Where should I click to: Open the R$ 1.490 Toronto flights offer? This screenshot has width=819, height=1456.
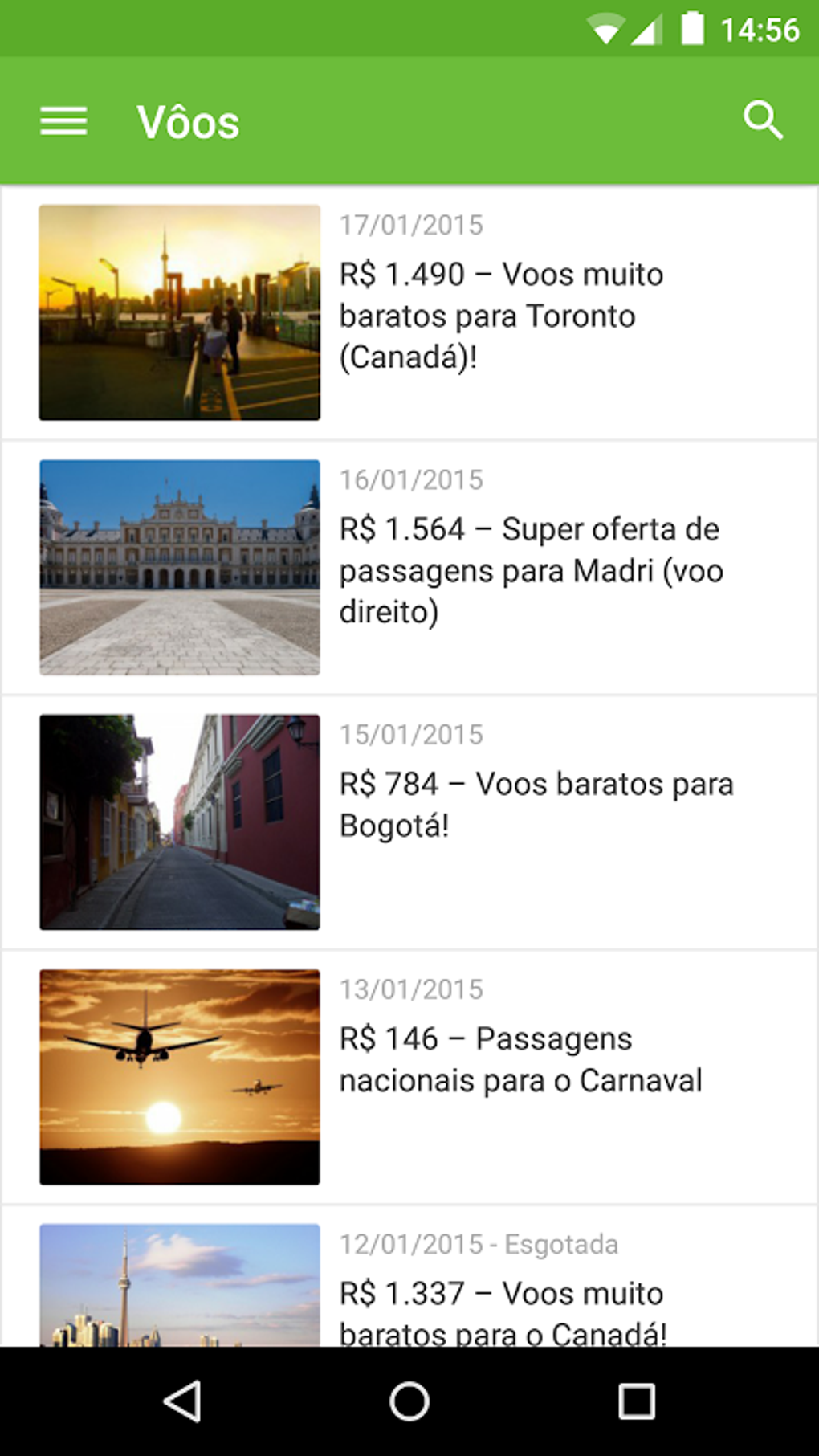[x=501, y=316]
